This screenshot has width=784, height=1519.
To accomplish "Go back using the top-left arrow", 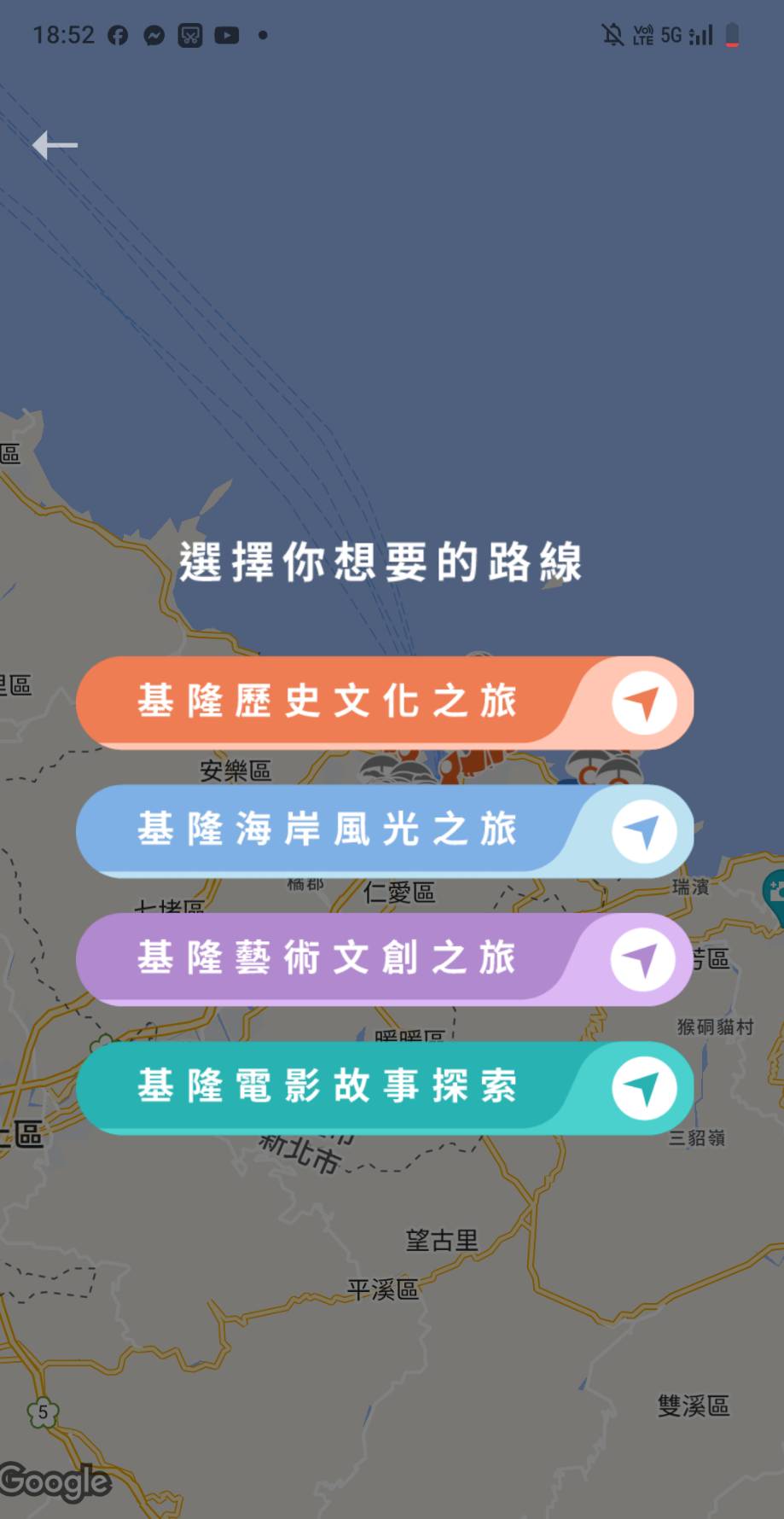I will (x=55, y=145).
